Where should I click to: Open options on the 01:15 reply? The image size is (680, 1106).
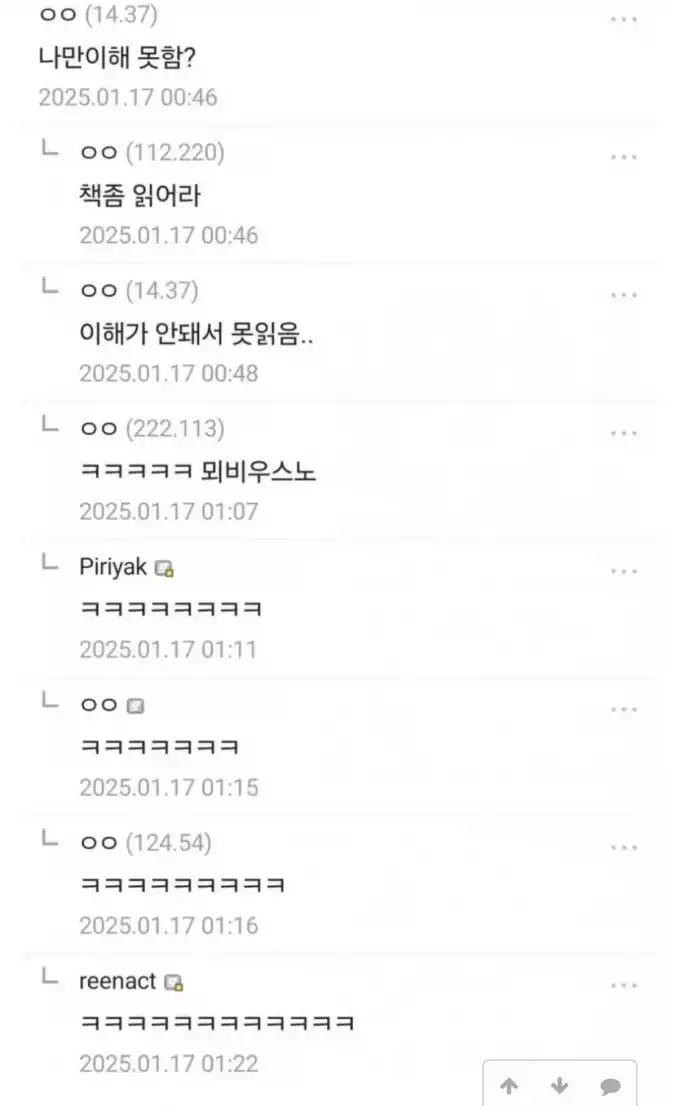(624, 710)
